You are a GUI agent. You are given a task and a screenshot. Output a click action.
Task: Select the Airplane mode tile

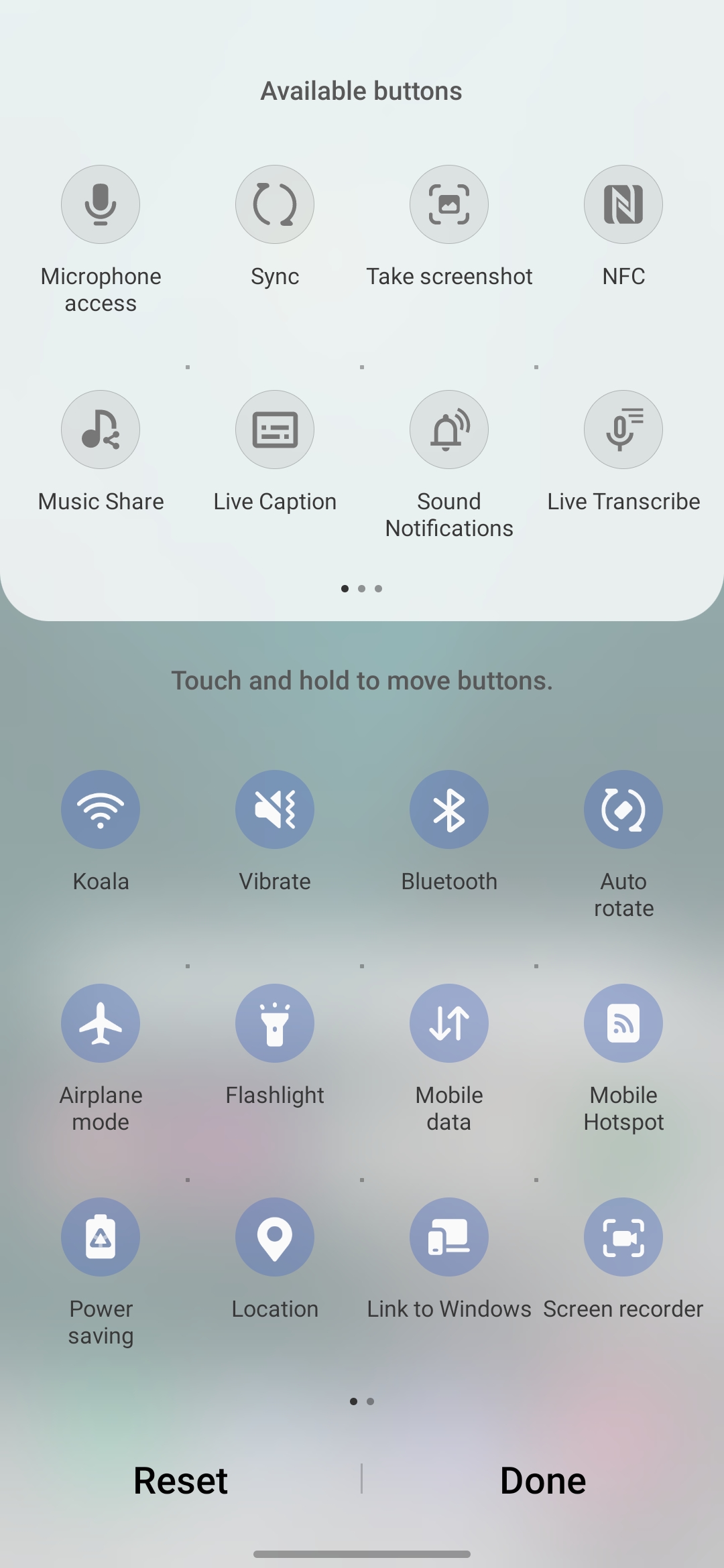[x=101, y=1023]
